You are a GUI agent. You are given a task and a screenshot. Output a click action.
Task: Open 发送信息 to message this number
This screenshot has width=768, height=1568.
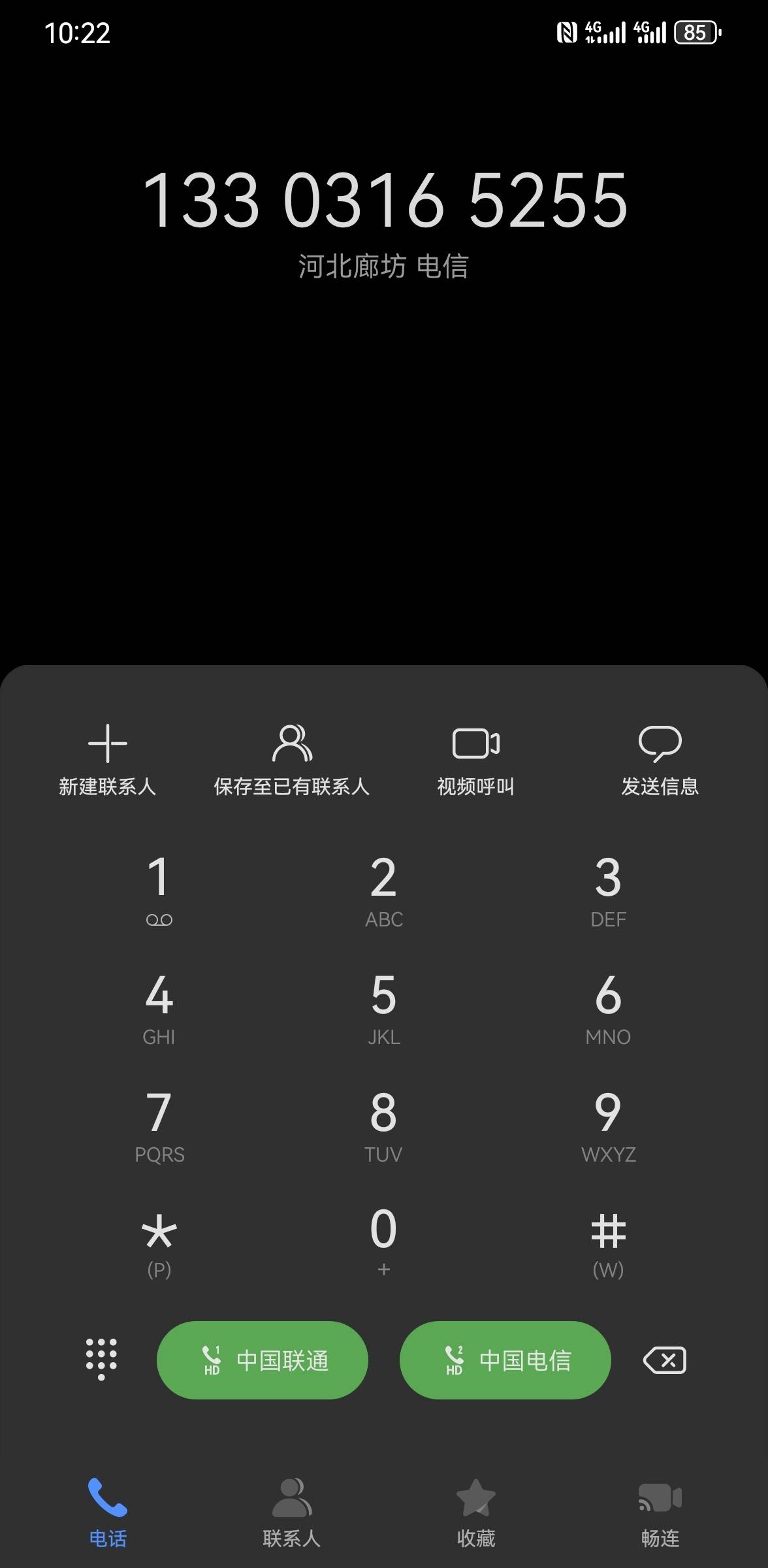tap(660, 760)
